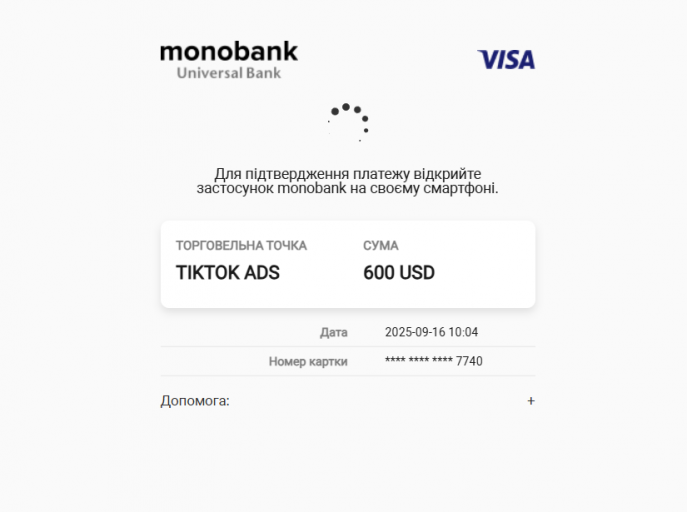Expand the Допомога help section
Image resolution: width=687 pixels, height=512 pixels.
(530, 401)
